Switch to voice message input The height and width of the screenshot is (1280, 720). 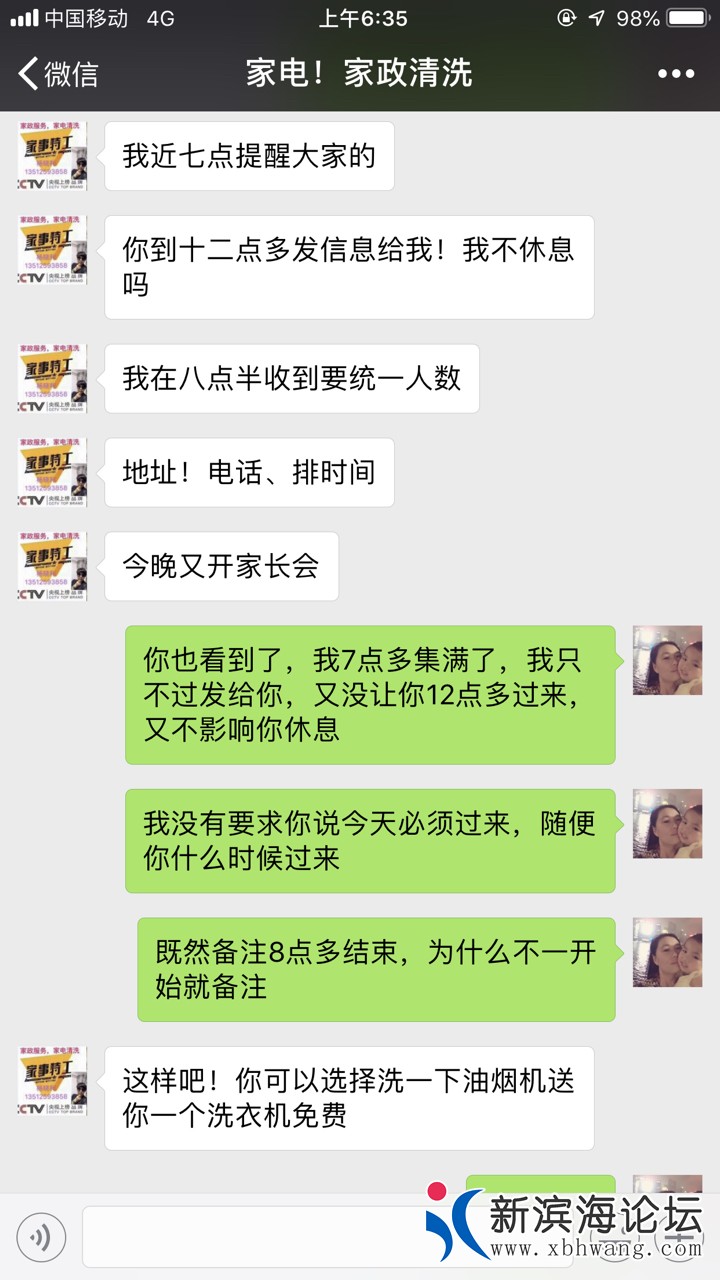(41, 1237)
